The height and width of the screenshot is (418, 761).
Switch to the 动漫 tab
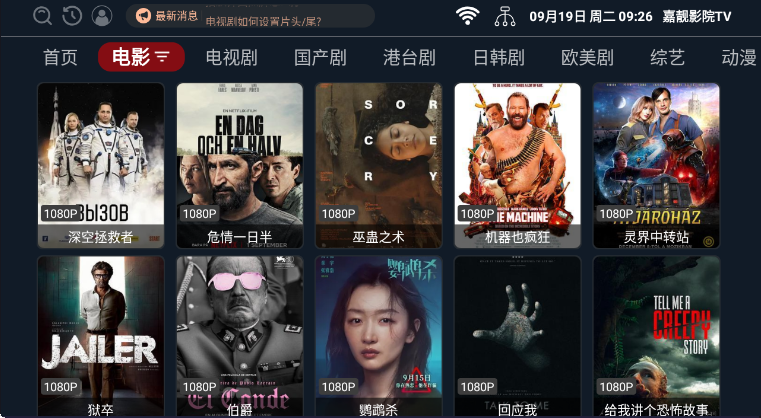(738, 57)
